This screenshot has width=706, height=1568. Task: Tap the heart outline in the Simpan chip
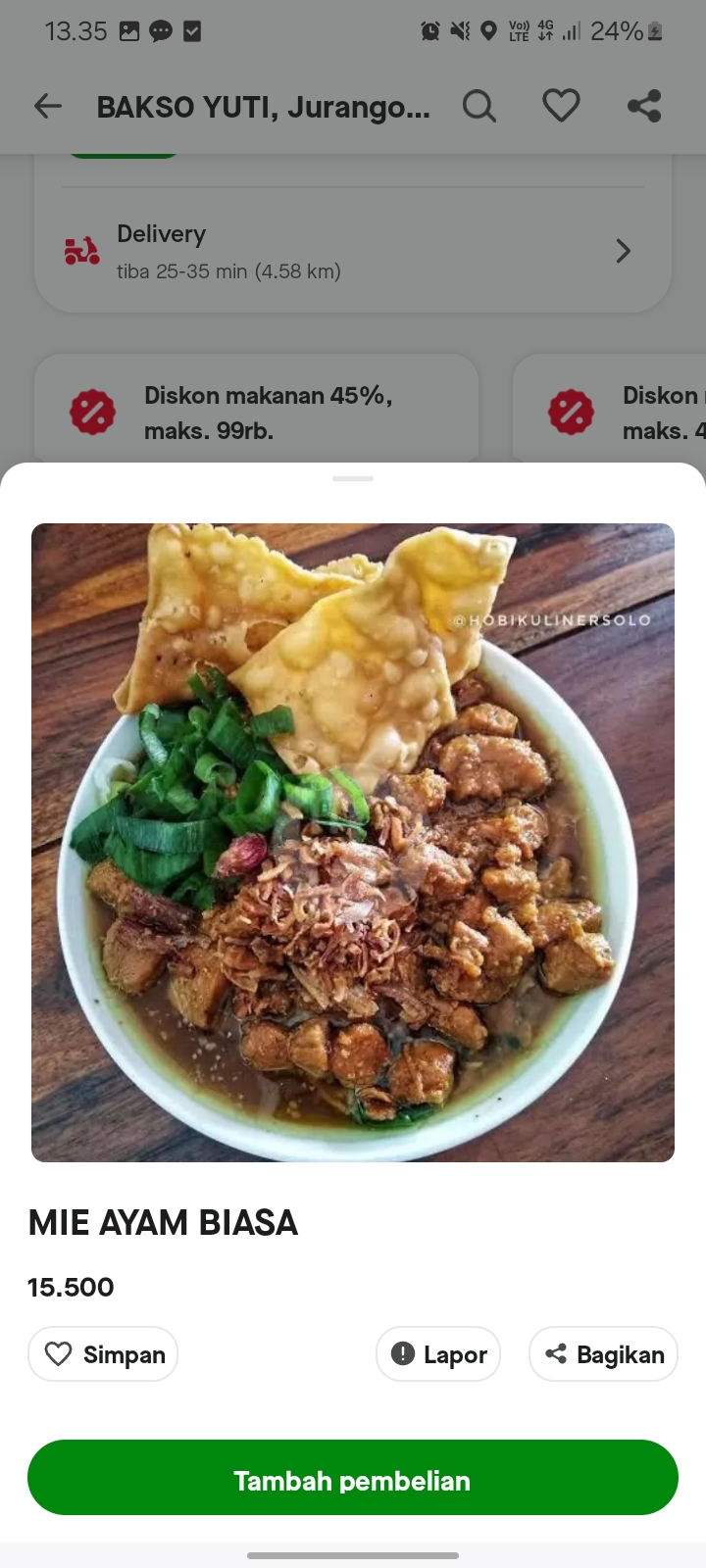pyautogui.click(x=59, y=1353)
